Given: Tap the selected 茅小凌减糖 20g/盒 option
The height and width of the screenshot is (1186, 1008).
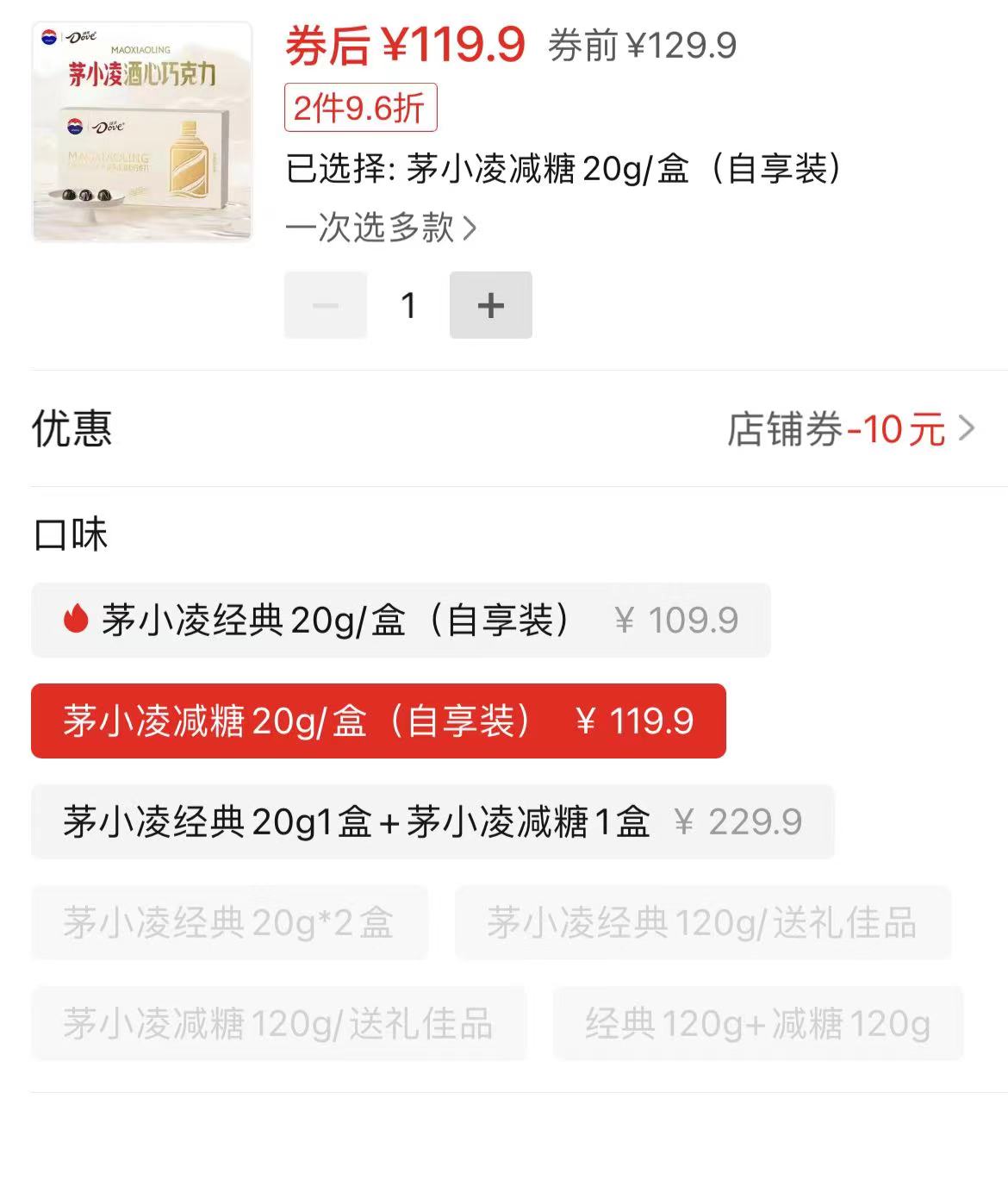Looking at the screenshot, I should click(x=378, y=721).
